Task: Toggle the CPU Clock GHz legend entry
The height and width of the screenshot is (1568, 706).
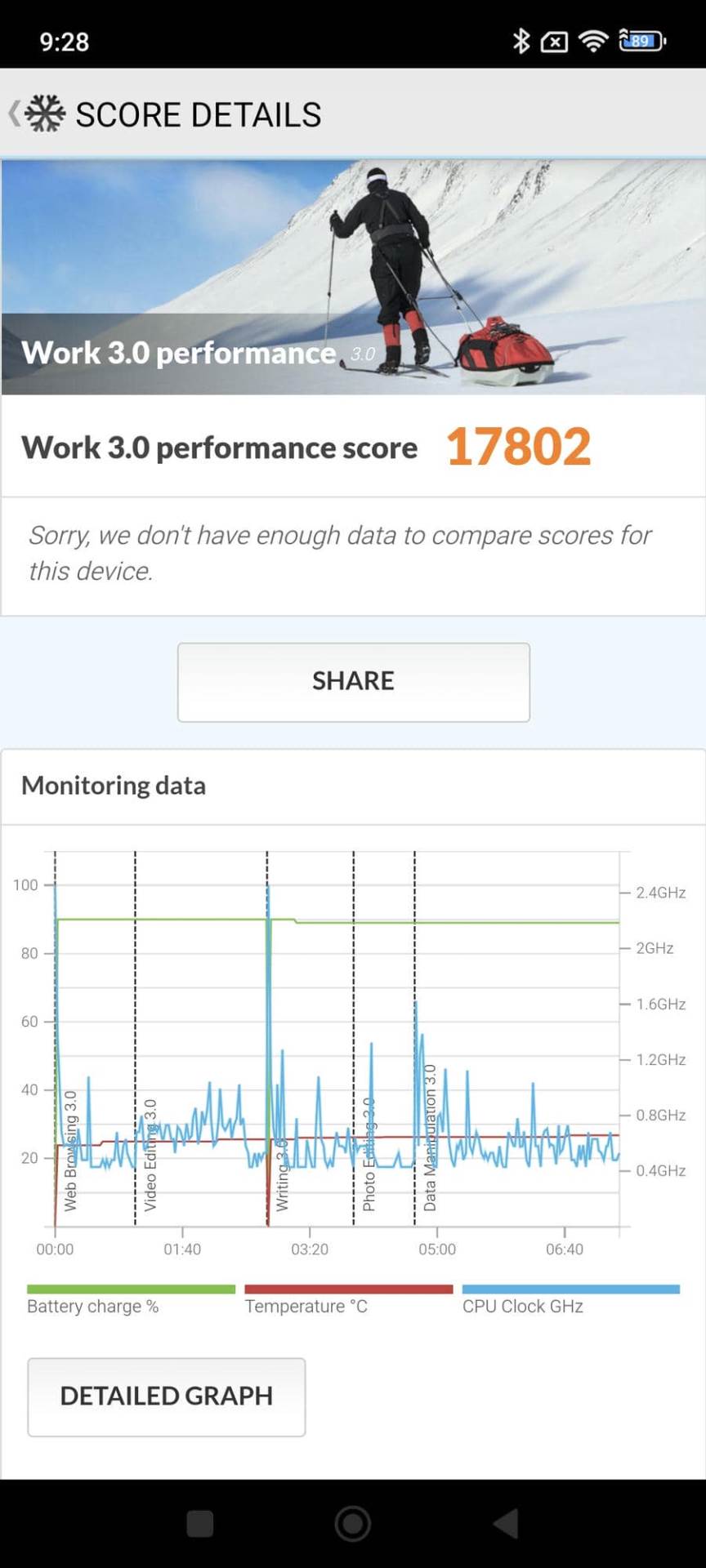Action: [x=522, y=1307]
